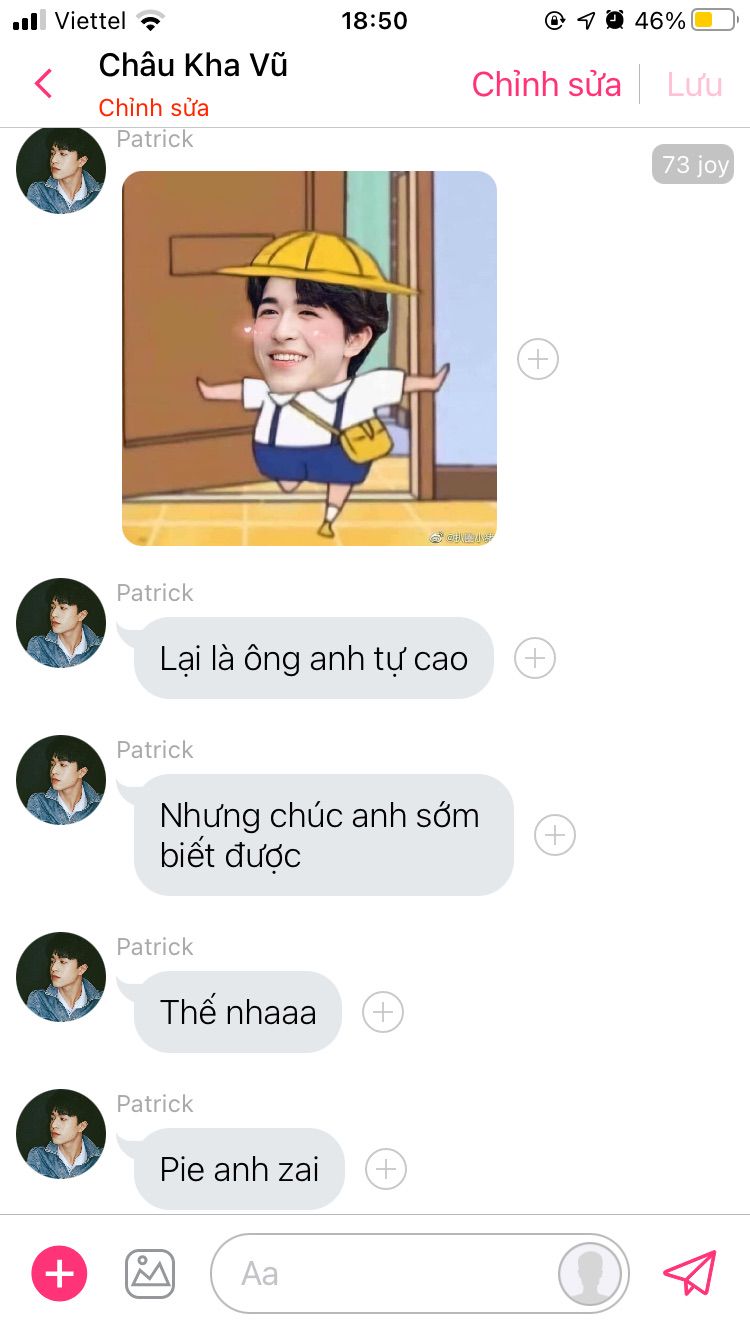Screen dimensions: 750x1334
Task: Tap the red Chỉnh sửa link under the name
Action: pyautogui.click(x=153, y=108)
